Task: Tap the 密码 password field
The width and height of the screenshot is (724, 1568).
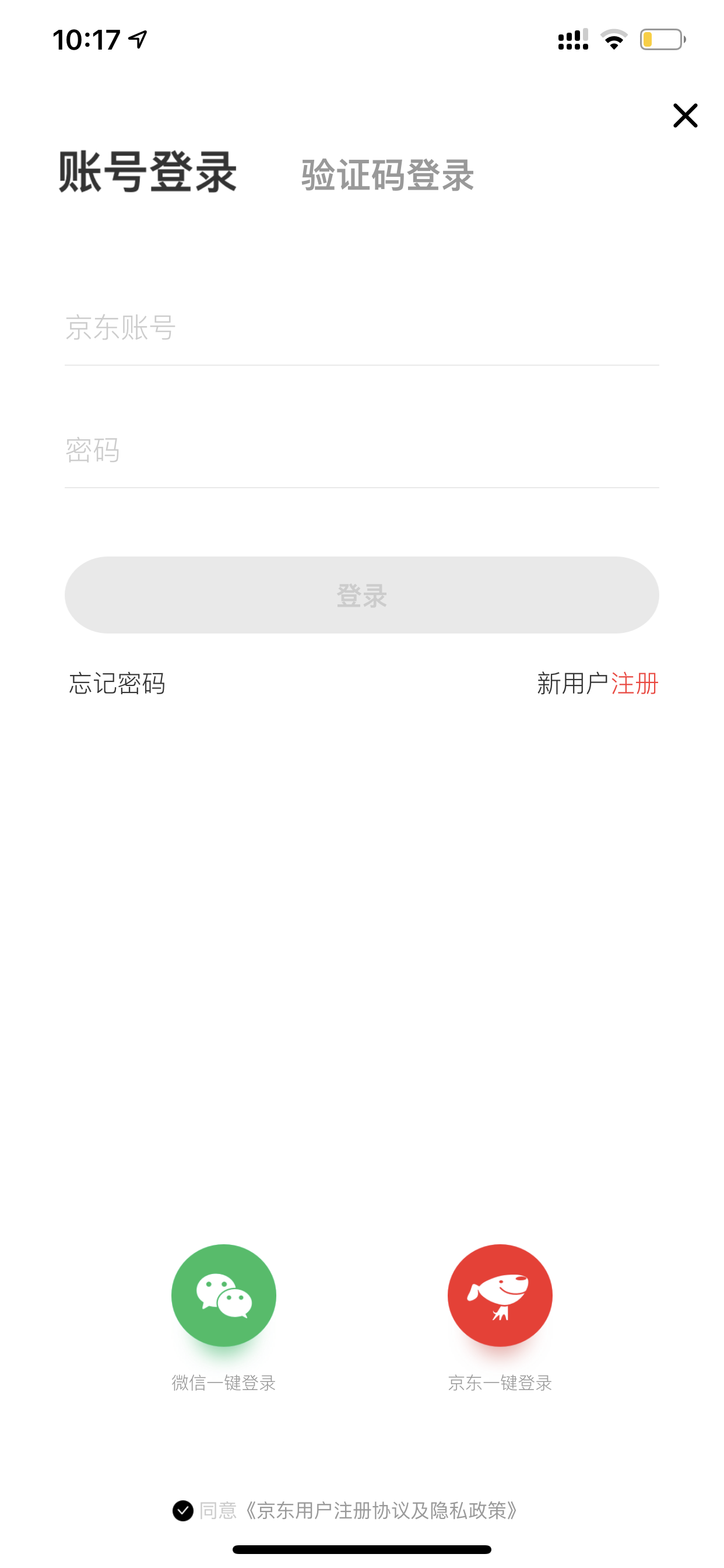Action: [362, 450]
